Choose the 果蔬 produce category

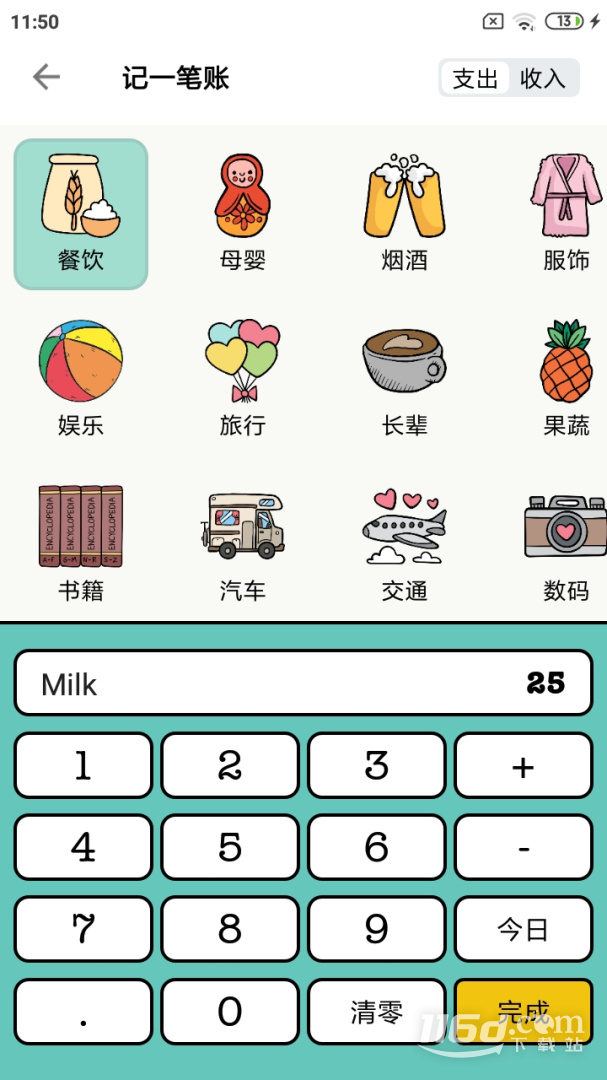pyautogui.click(x=566, y=379)
